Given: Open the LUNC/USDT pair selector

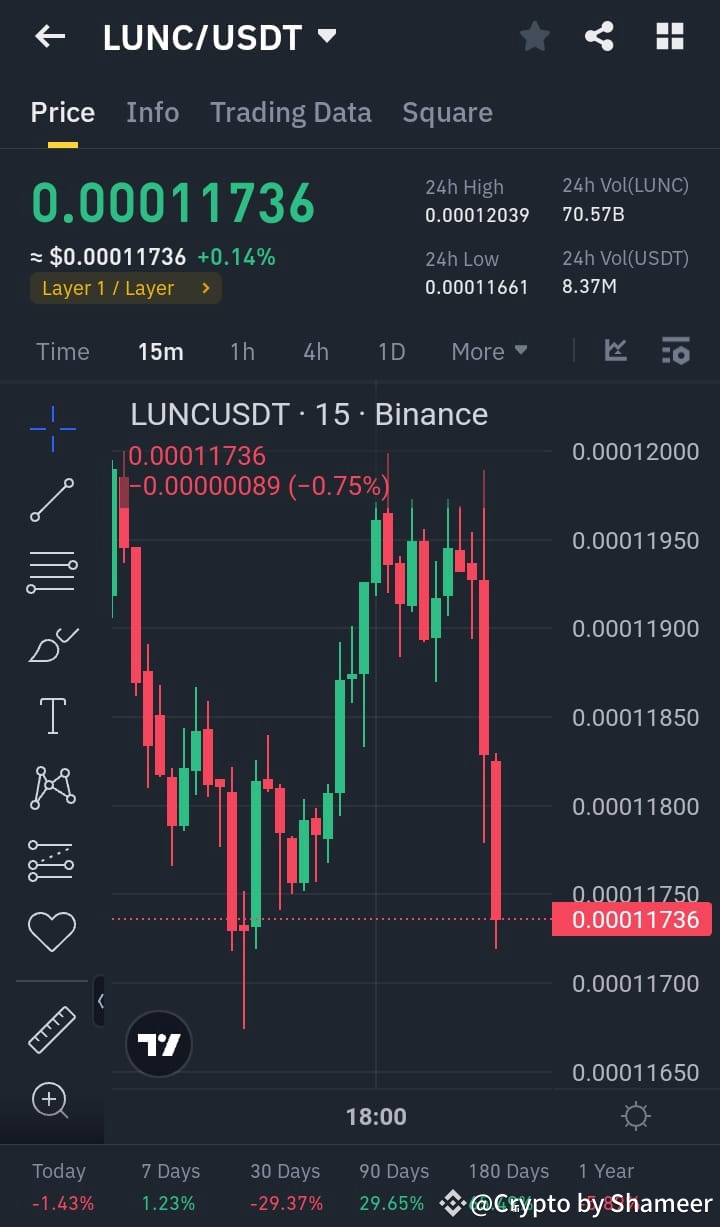Looking at the screenshot, I should pyautogui.click(x=214, y=36).
